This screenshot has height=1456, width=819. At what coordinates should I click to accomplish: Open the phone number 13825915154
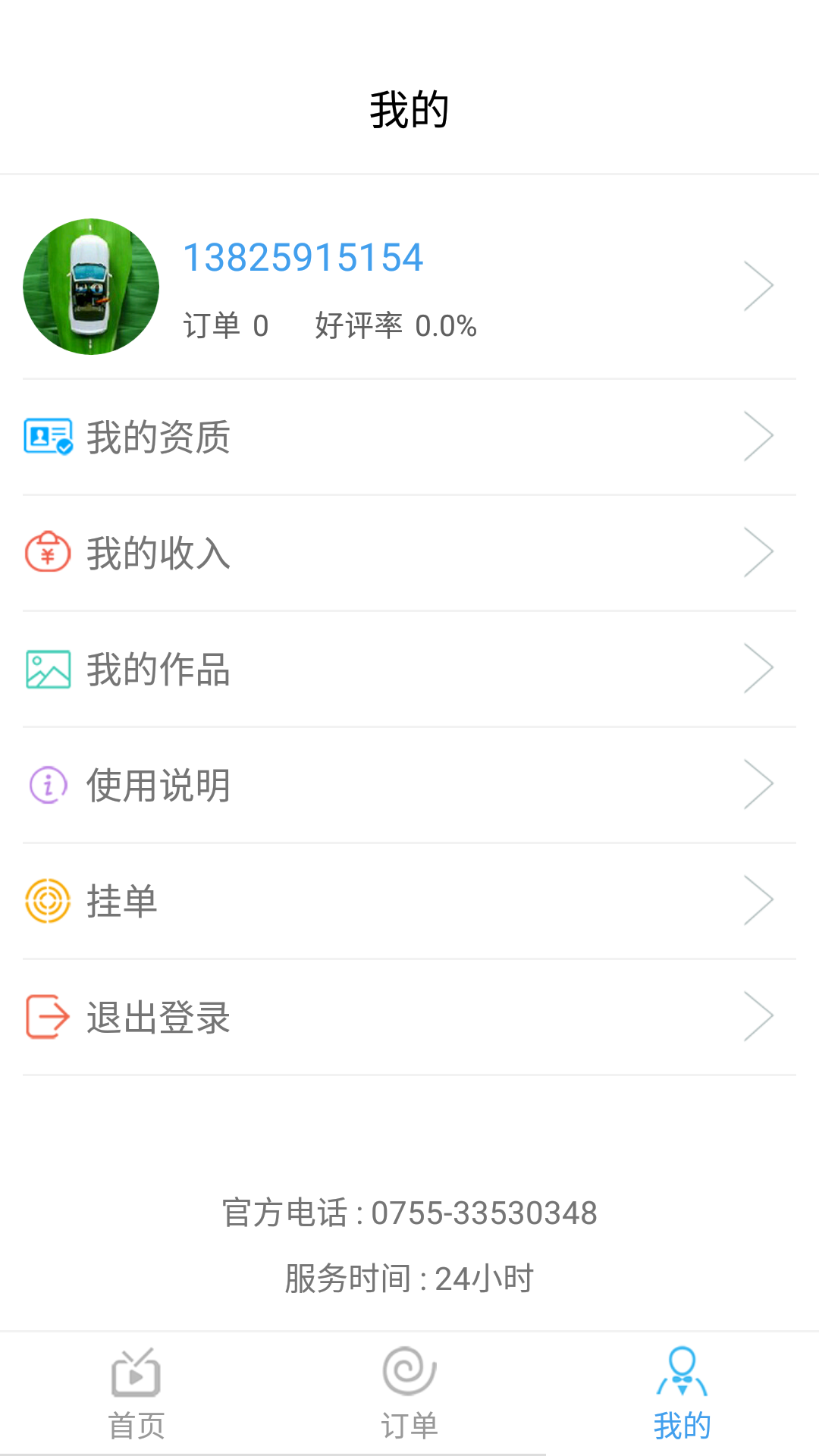(x=303, y=257)
